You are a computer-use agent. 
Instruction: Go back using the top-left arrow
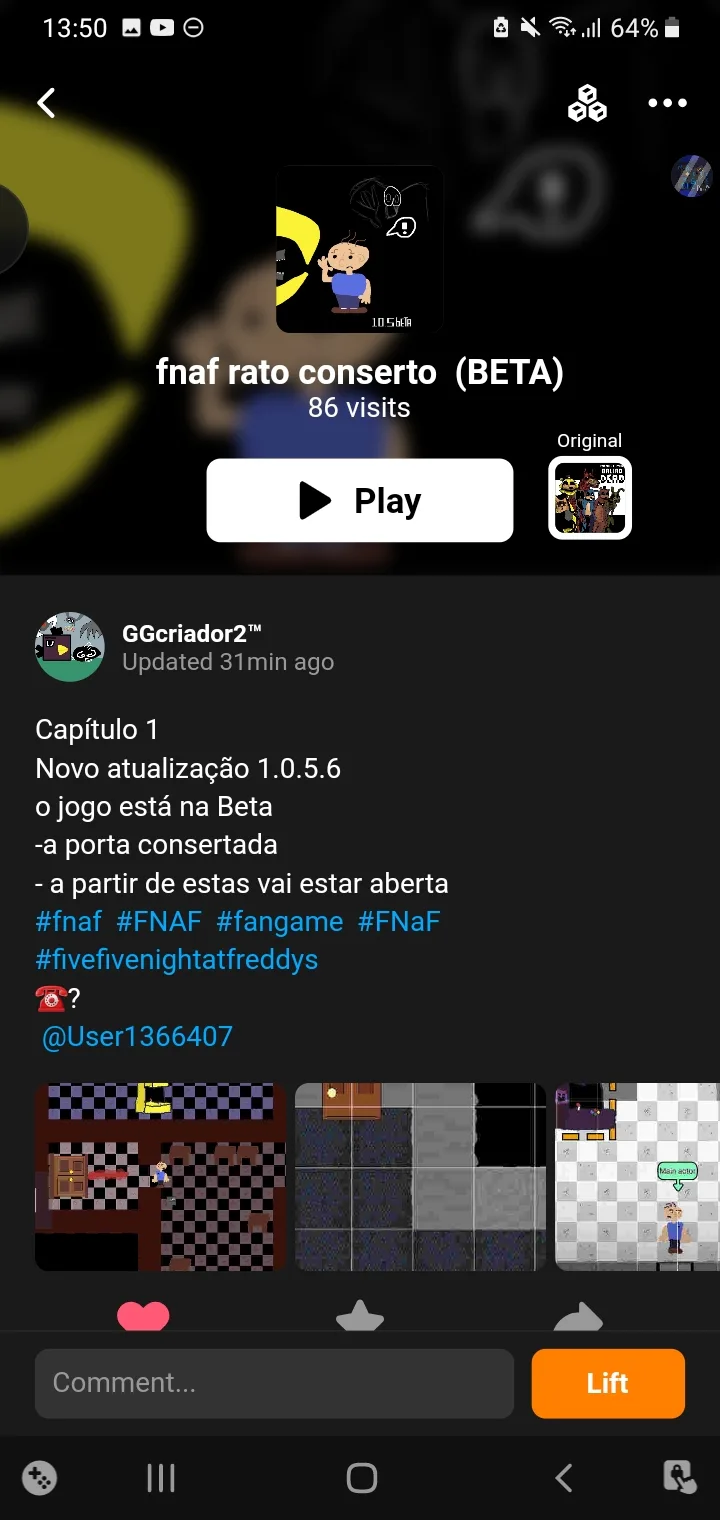pos(46,103)
